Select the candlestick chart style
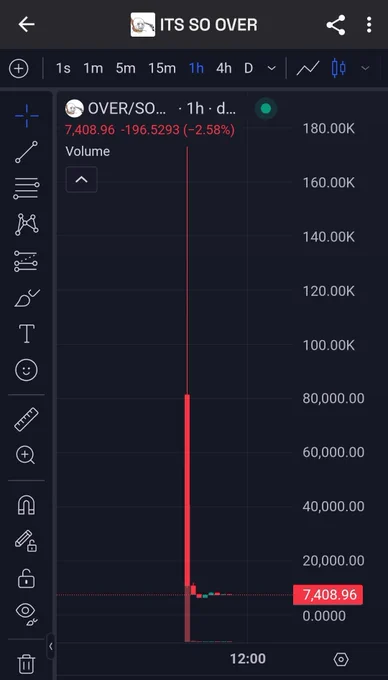The height and width of the screenshot is (680, 388). click(x=339, y=69)
